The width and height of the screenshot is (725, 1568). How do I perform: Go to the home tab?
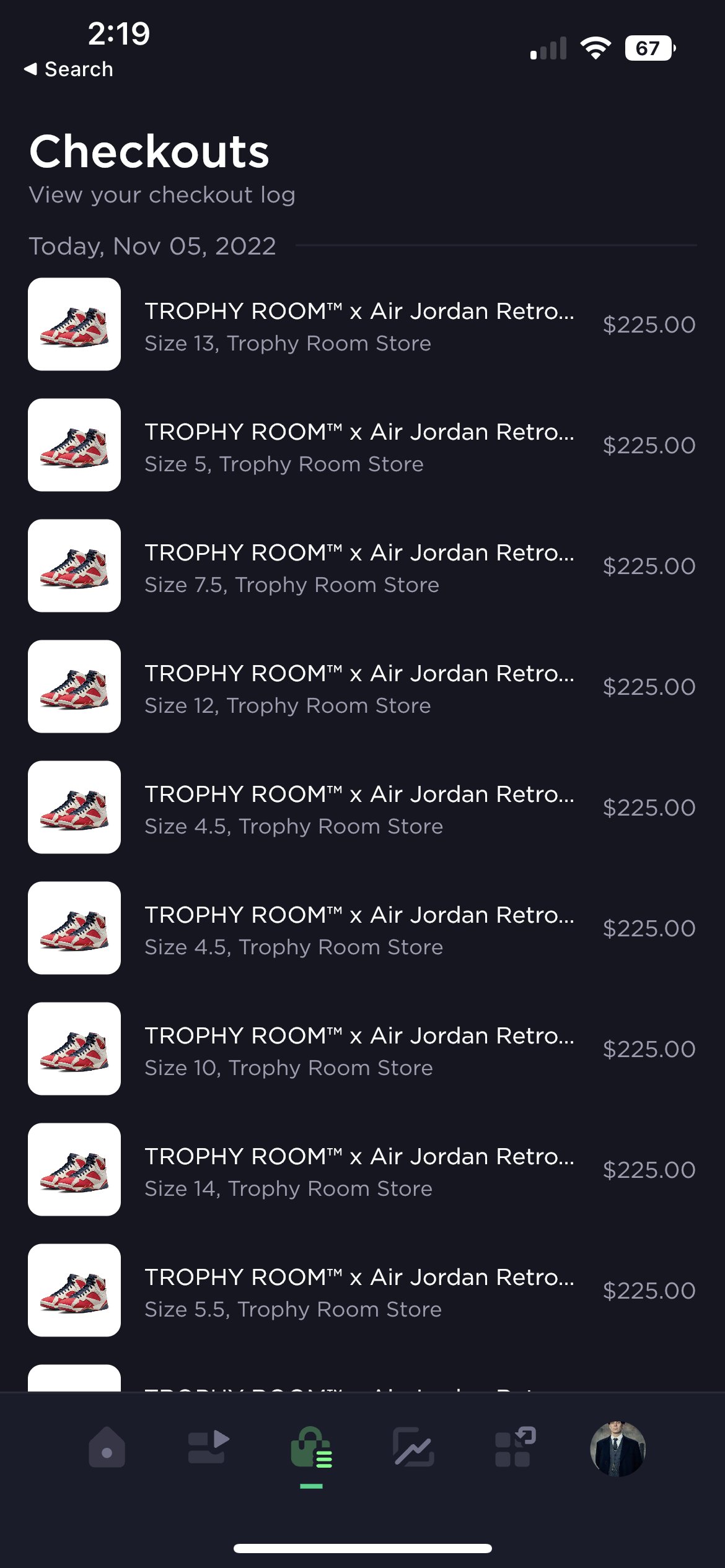click(107, 1447)
